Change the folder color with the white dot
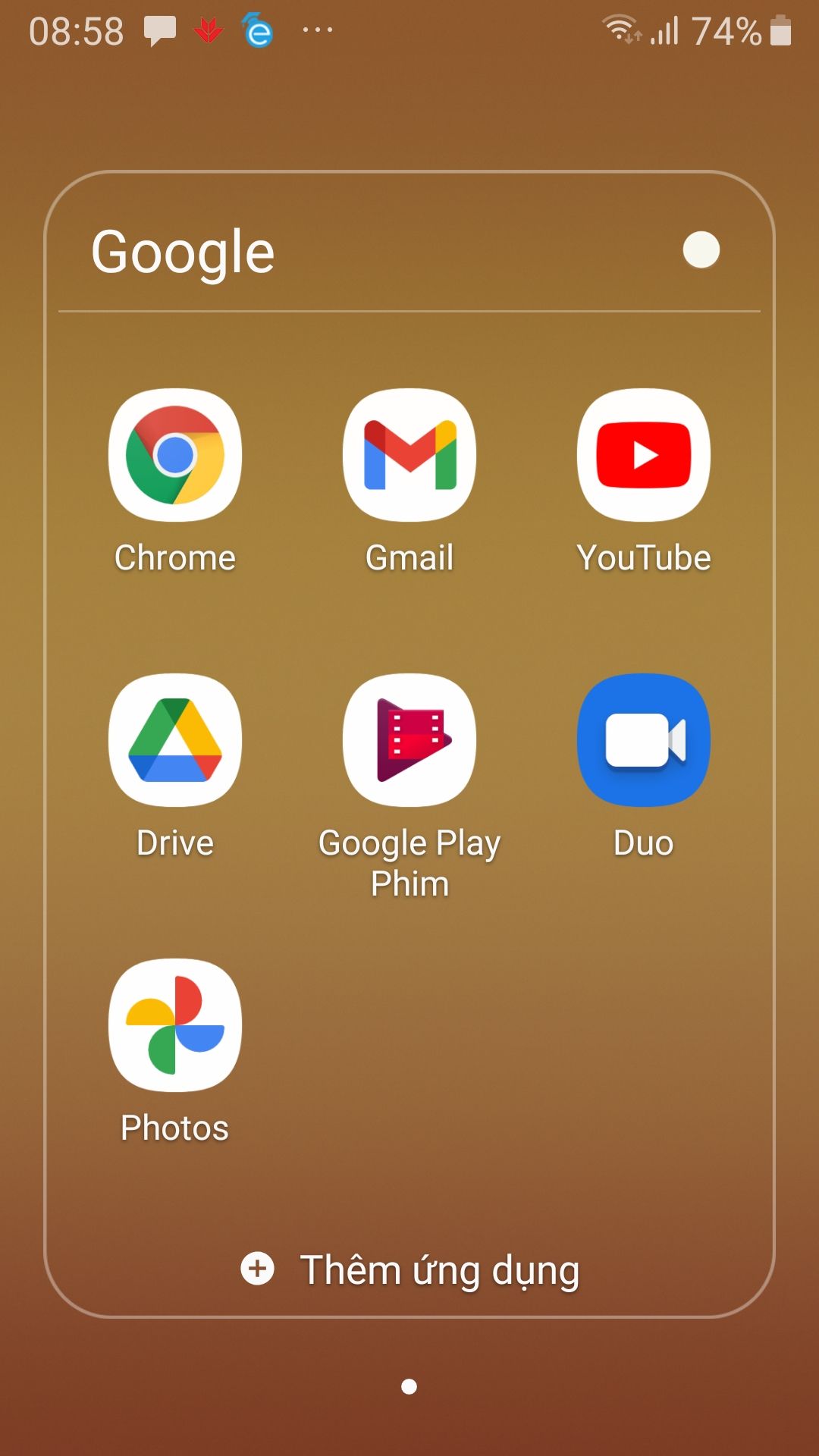The width and height of the screenshot is (819, 1456). coord(701,250)
